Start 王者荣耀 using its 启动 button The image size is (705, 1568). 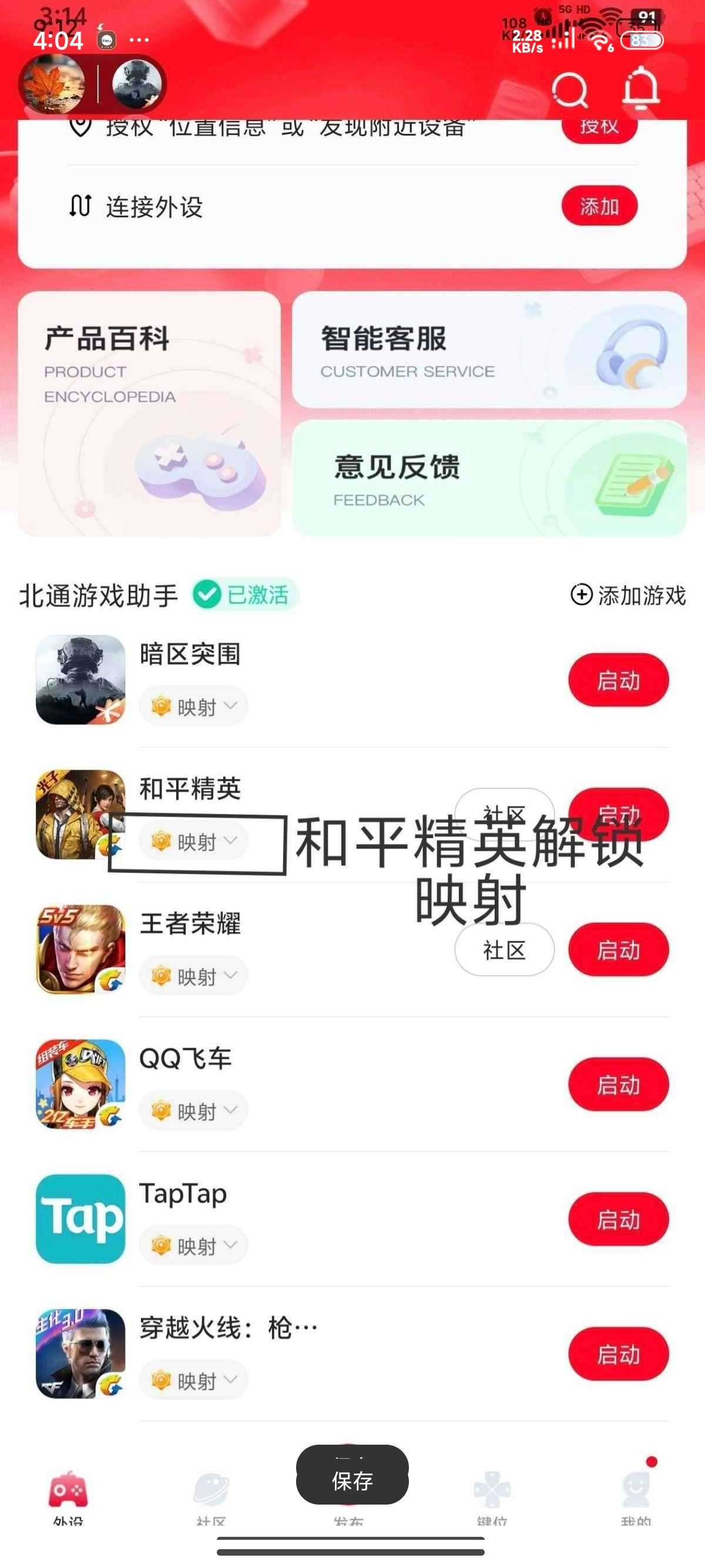click(618, 950)
